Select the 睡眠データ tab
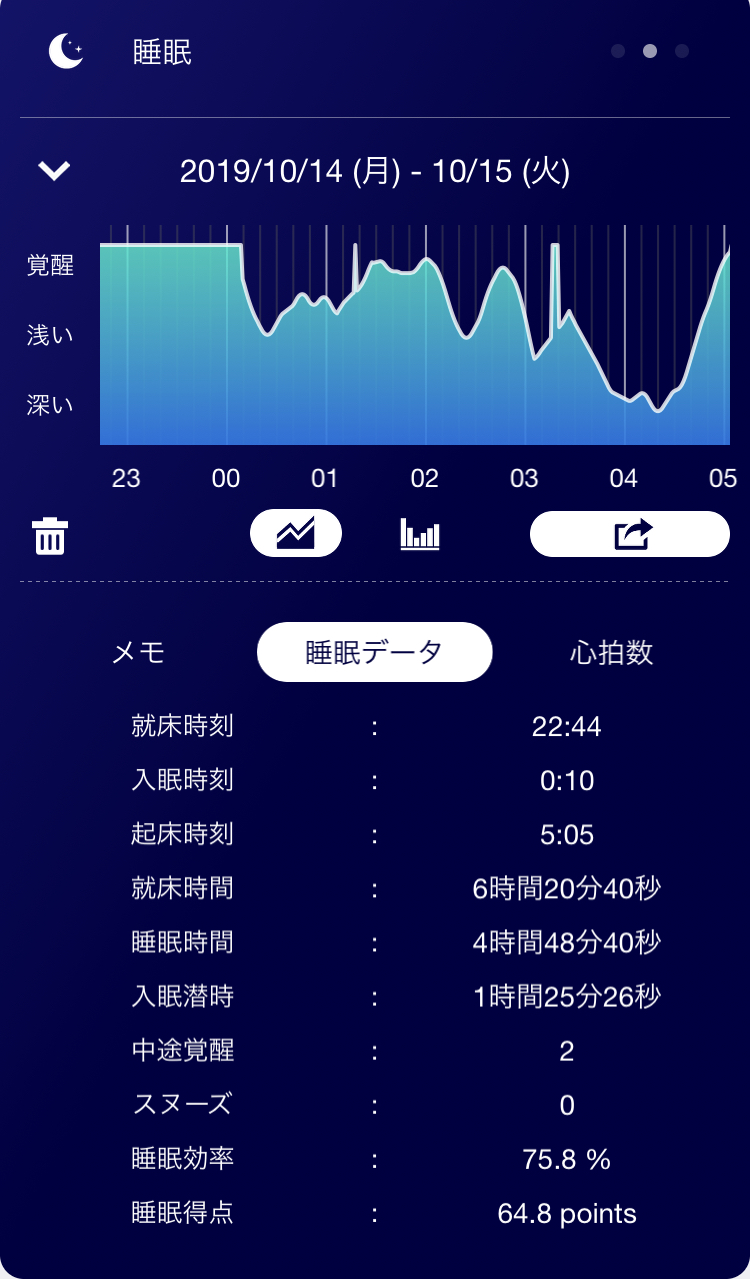The height and width of the screenshot is (1279, 750). tap(374, 652)
